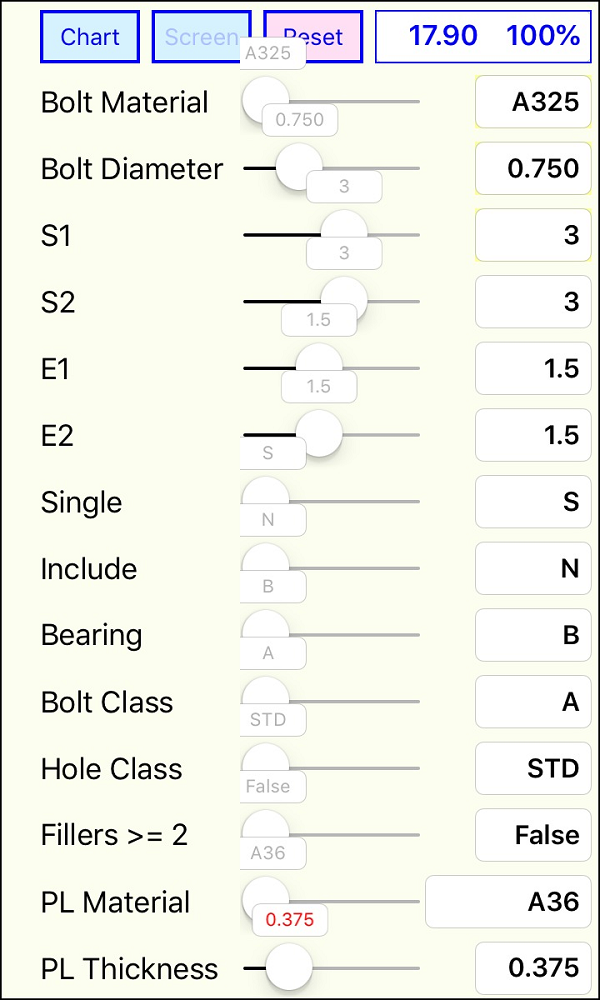
Task: Tap the S1 slider handle
Action: pos(344,235)
